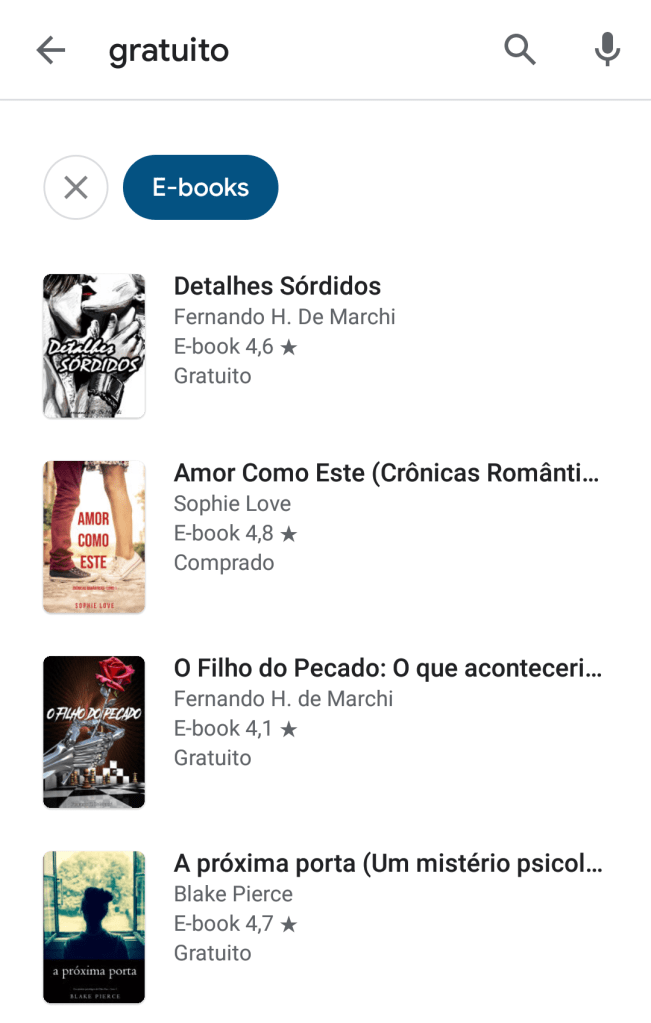Open Amor Como Este by Sophie Love
The height and width of the screenshot is (1023, 651).
pos(386,473)
